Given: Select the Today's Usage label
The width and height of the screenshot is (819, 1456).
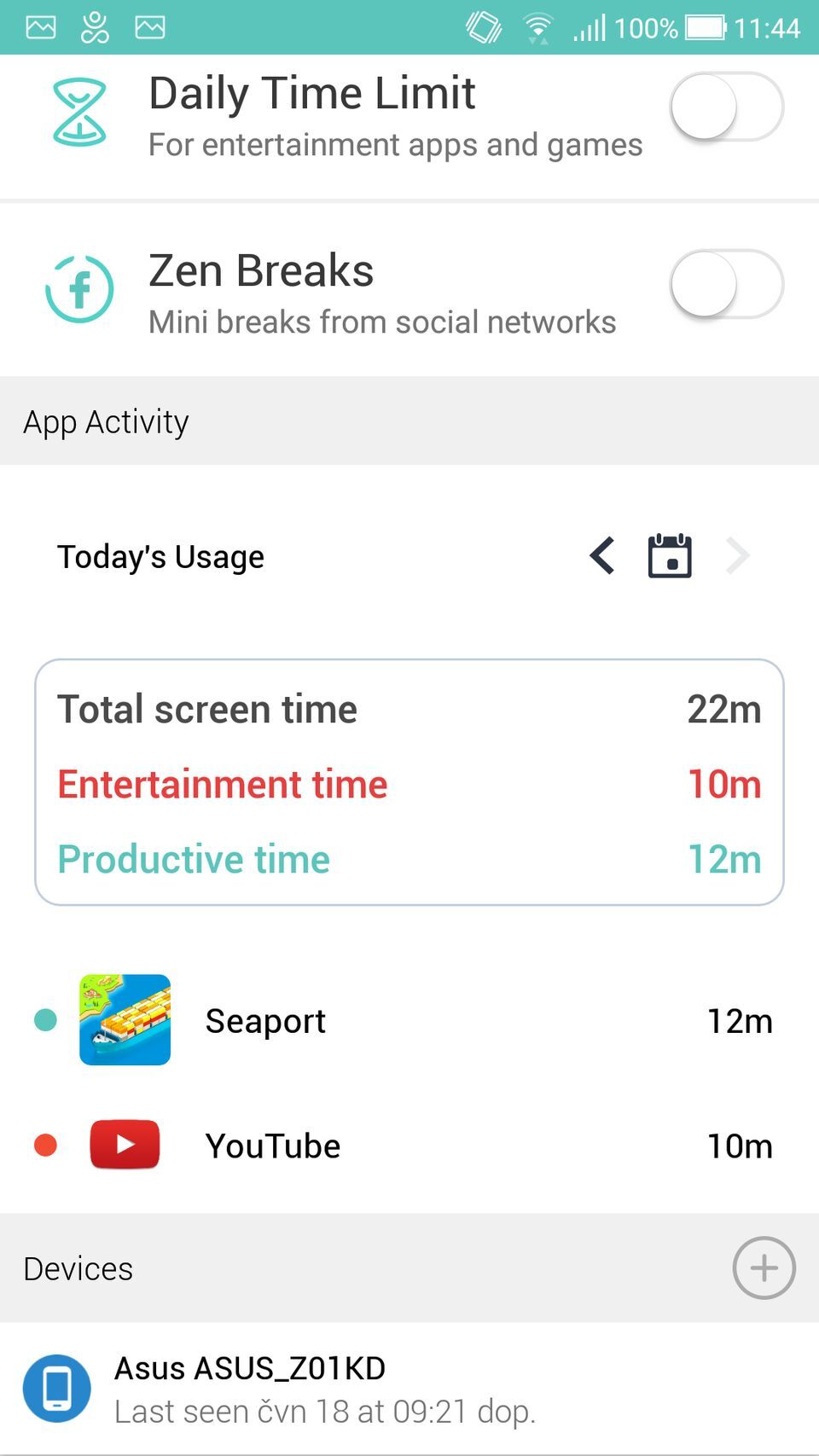Looking at the screenshot, I should 160,556.
